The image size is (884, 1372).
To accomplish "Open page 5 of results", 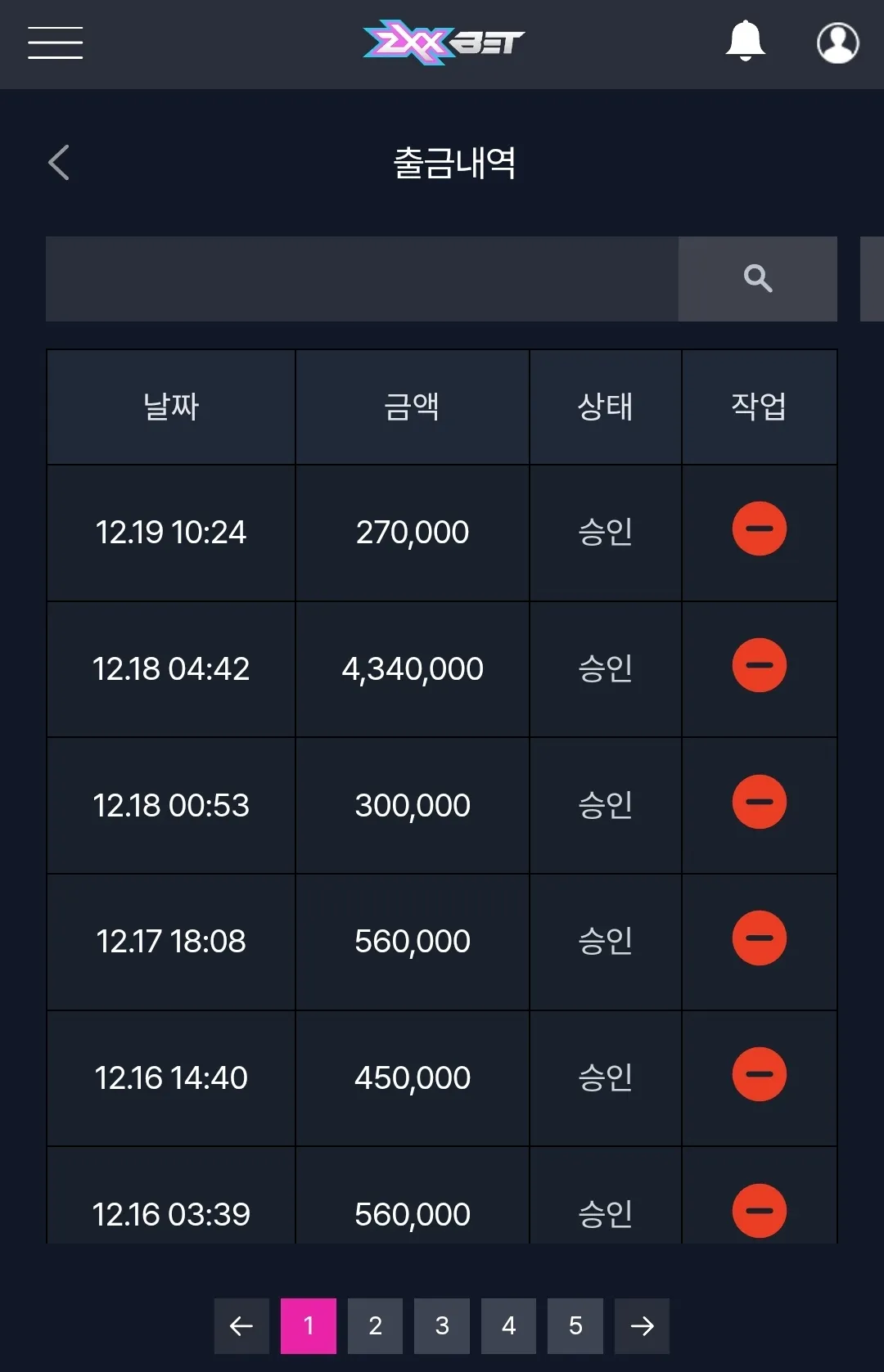I will 575,1325.
